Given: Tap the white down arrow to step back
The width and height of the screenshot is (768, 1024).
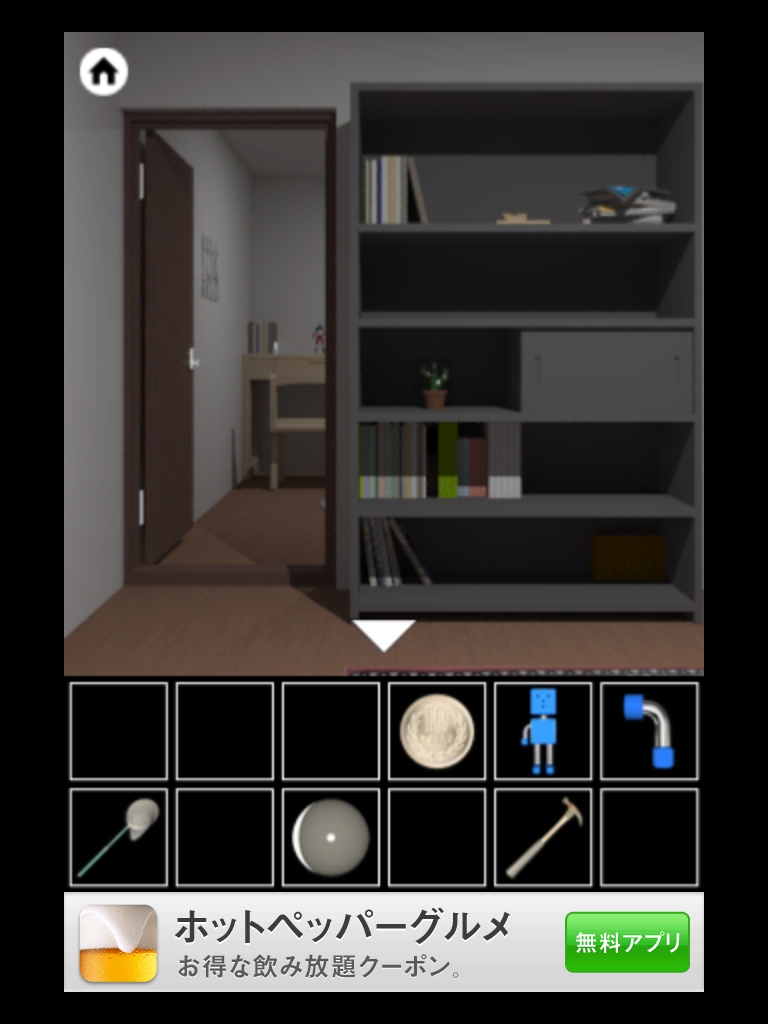Looking at the screenshot, I should [x=384, y=634].
